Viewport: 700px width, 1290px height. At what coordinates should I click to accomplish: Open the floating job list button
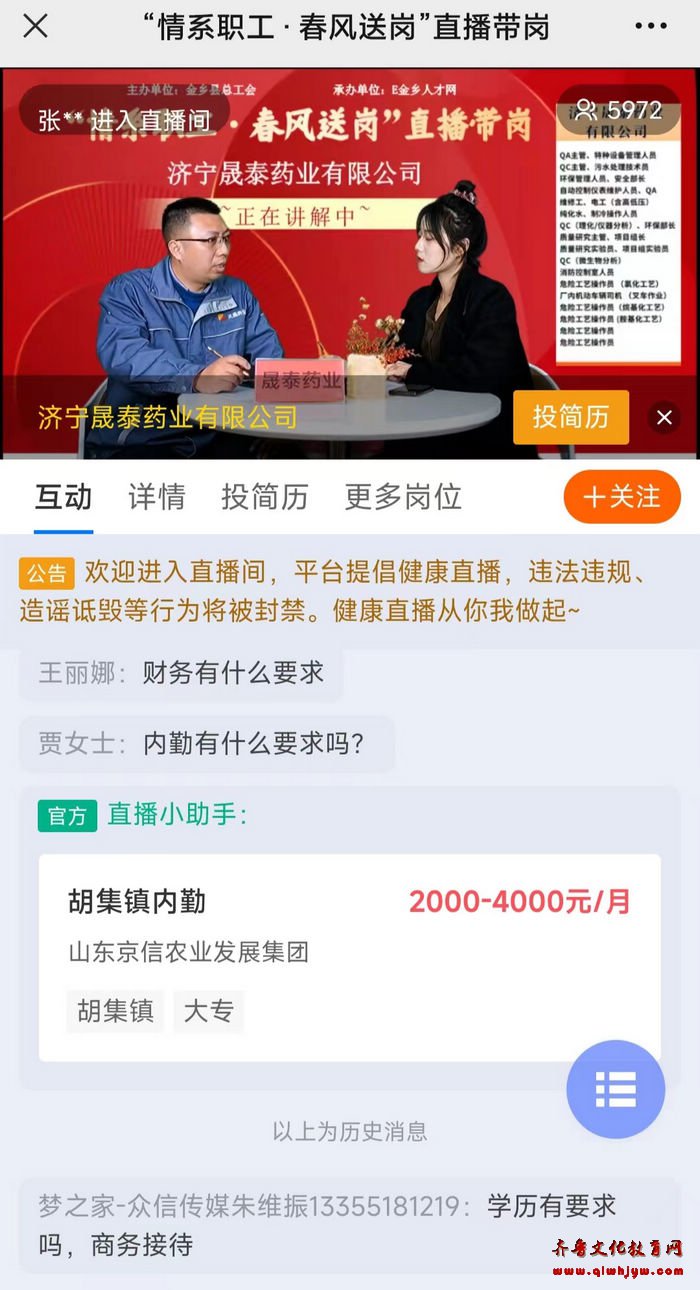(615, 1090)
